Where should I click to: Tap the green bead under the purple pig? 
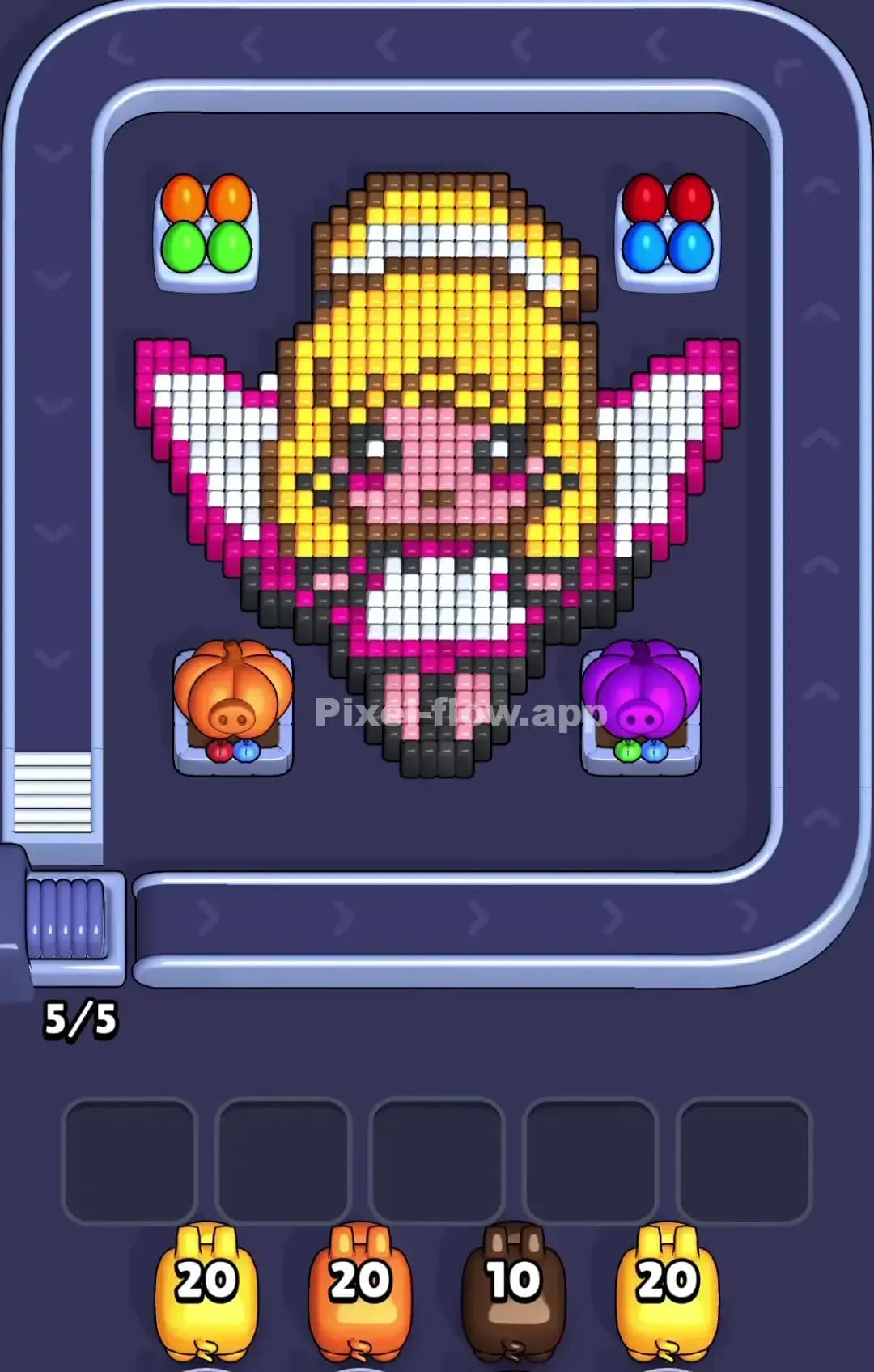[627, 751]
